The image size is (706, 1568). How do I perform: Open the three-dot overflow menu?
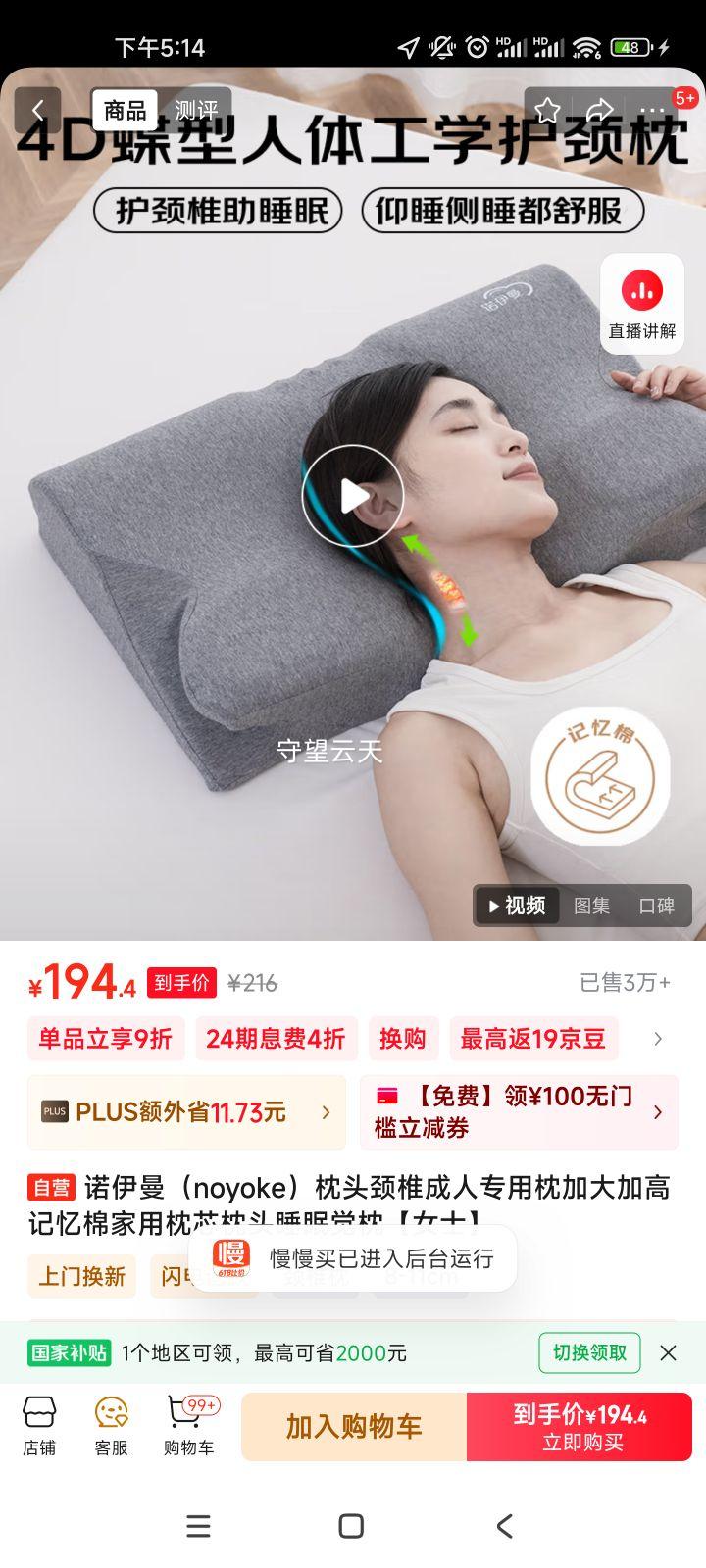[x=652, y=111]
